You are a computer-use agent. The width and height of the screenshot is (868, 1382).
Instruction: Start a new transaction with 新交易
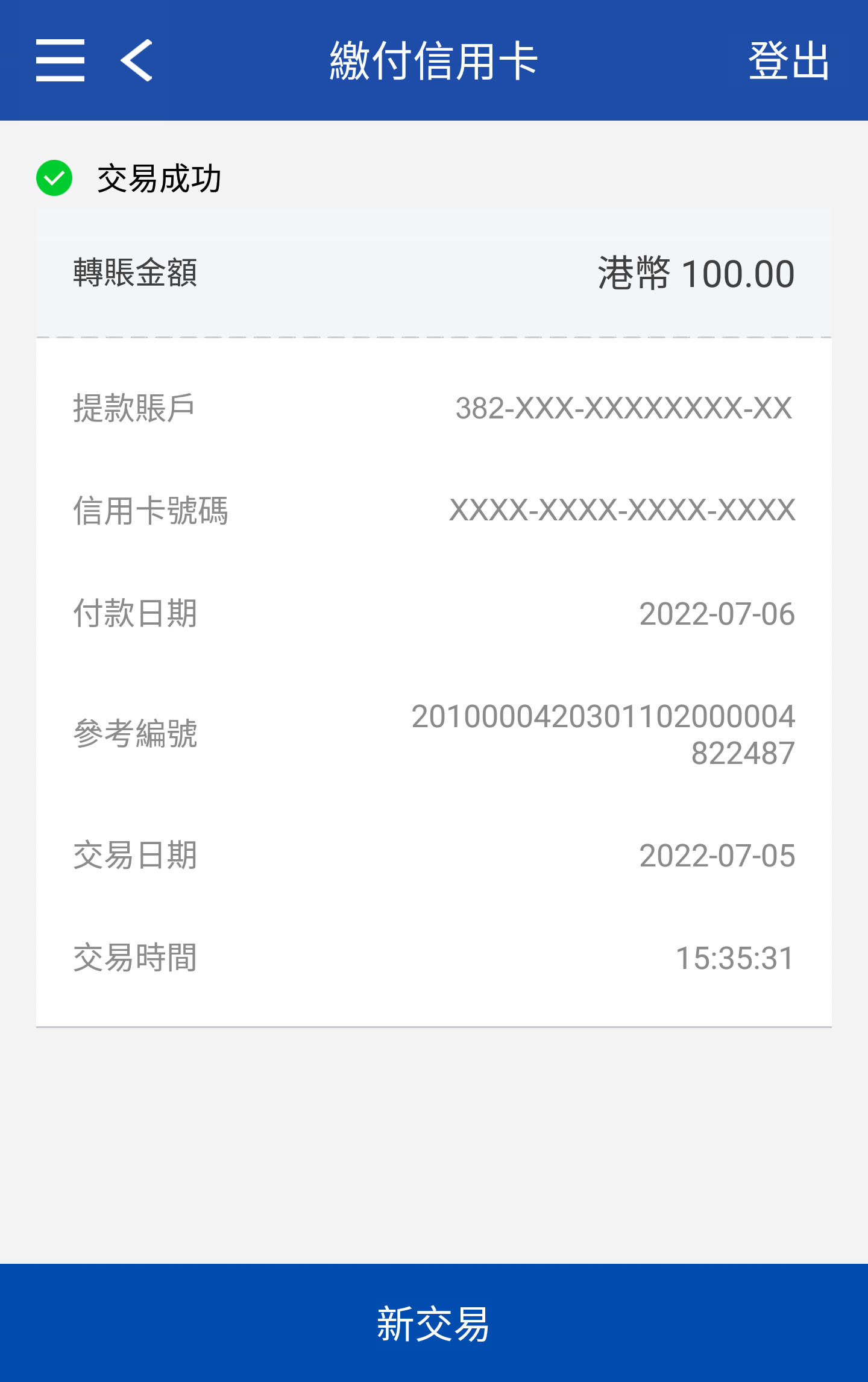click(x=434, y=1324)
